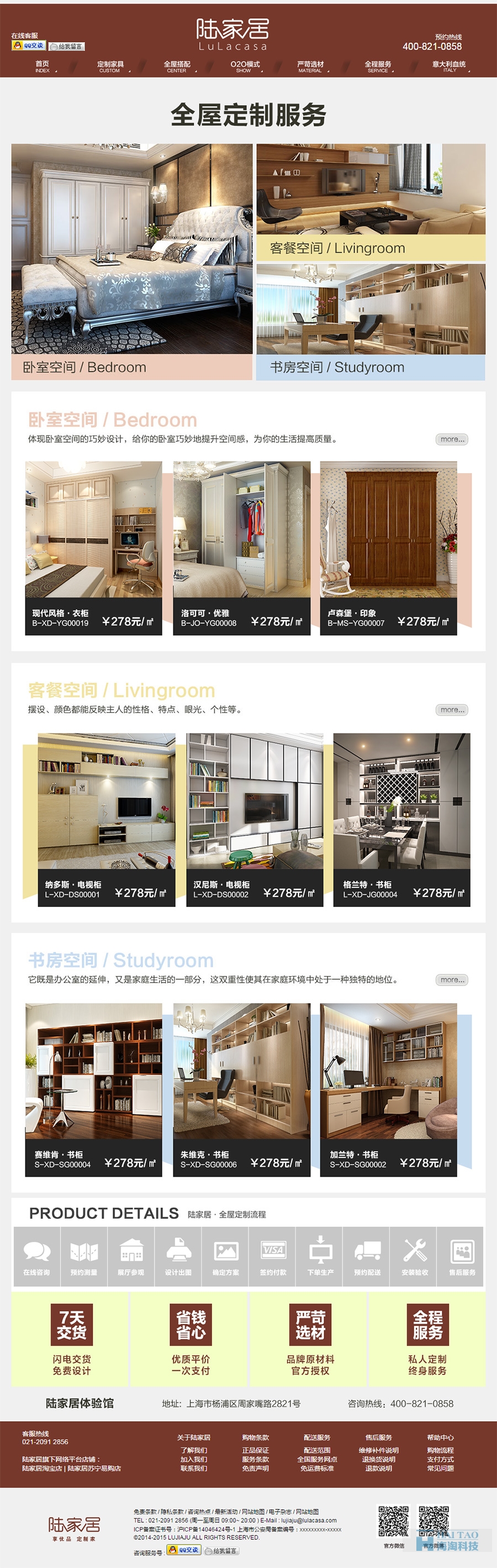View product 现代风格·衣柜 B-XD-YG00019
This screenshot has width=497, height=1568.
pos(93,548)
